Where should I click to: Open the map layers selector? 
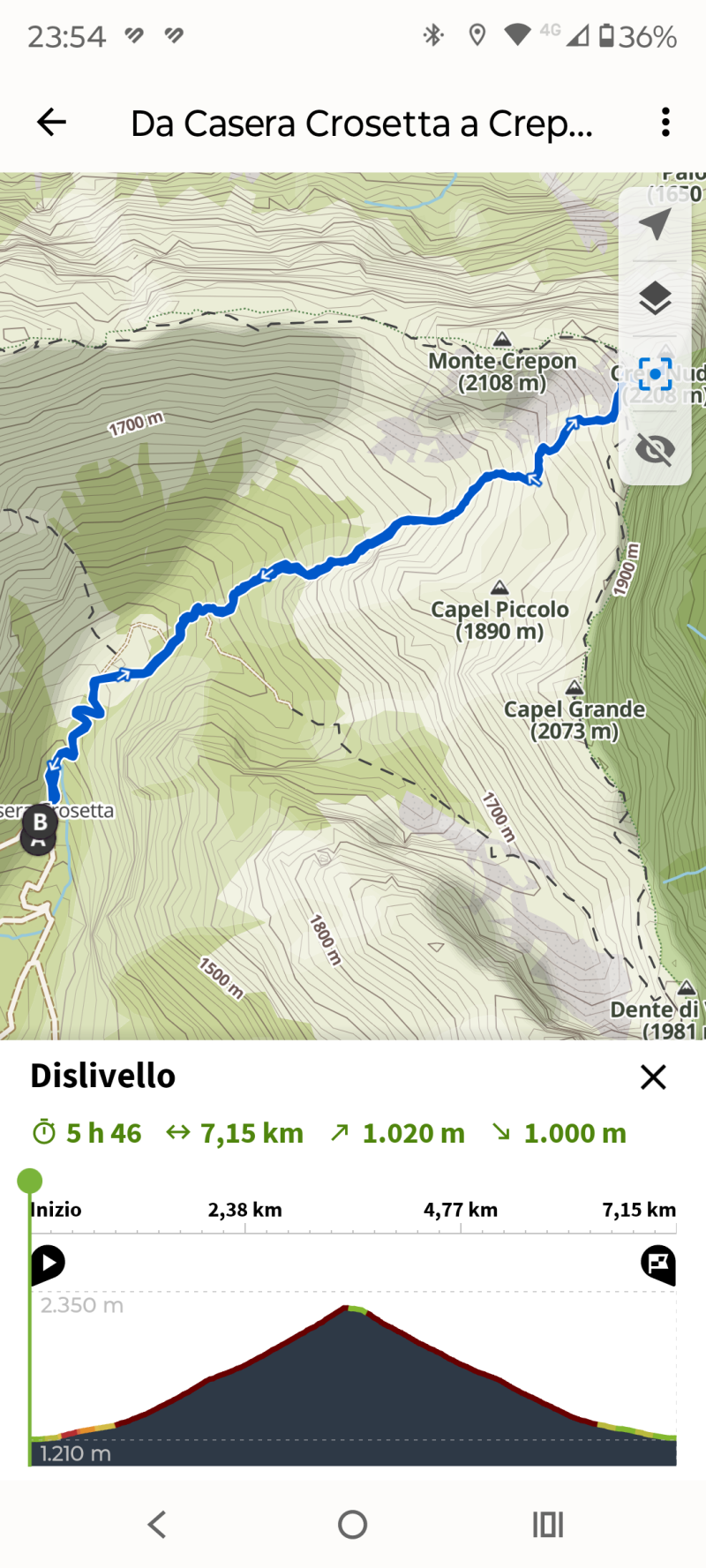tap(655, 299)
